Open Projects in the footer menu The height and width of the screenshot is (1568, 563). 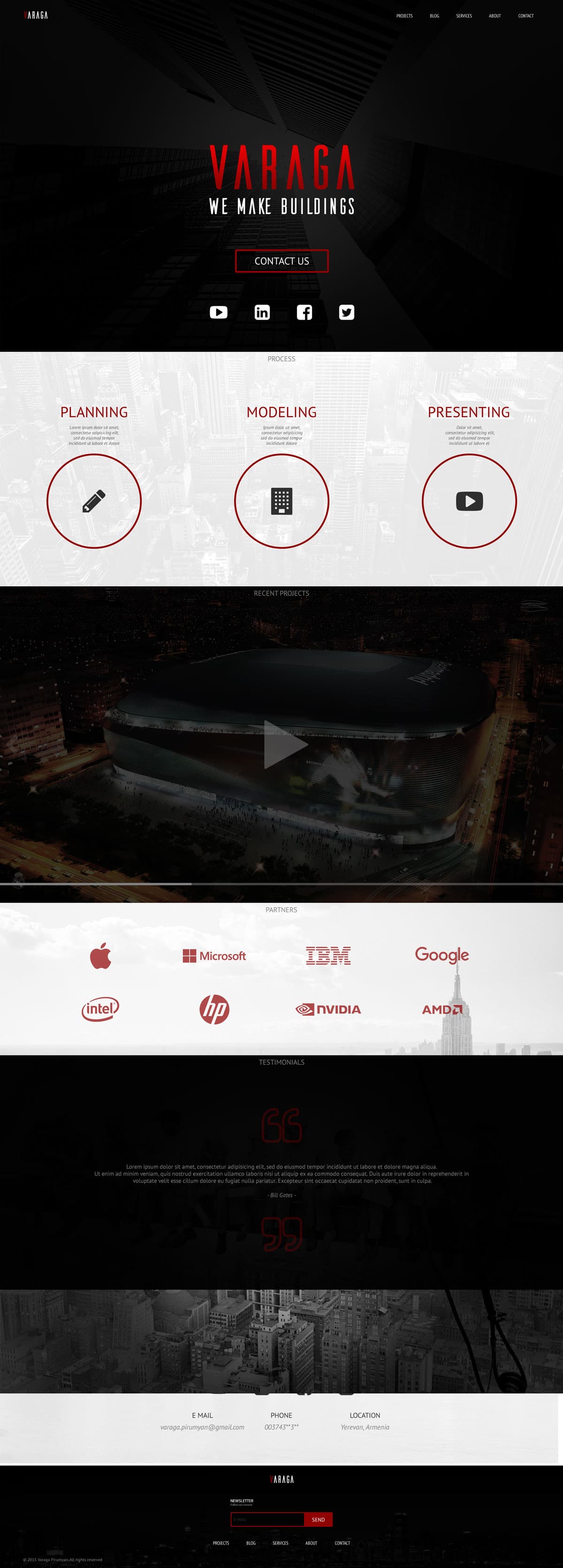point(221,1543)
